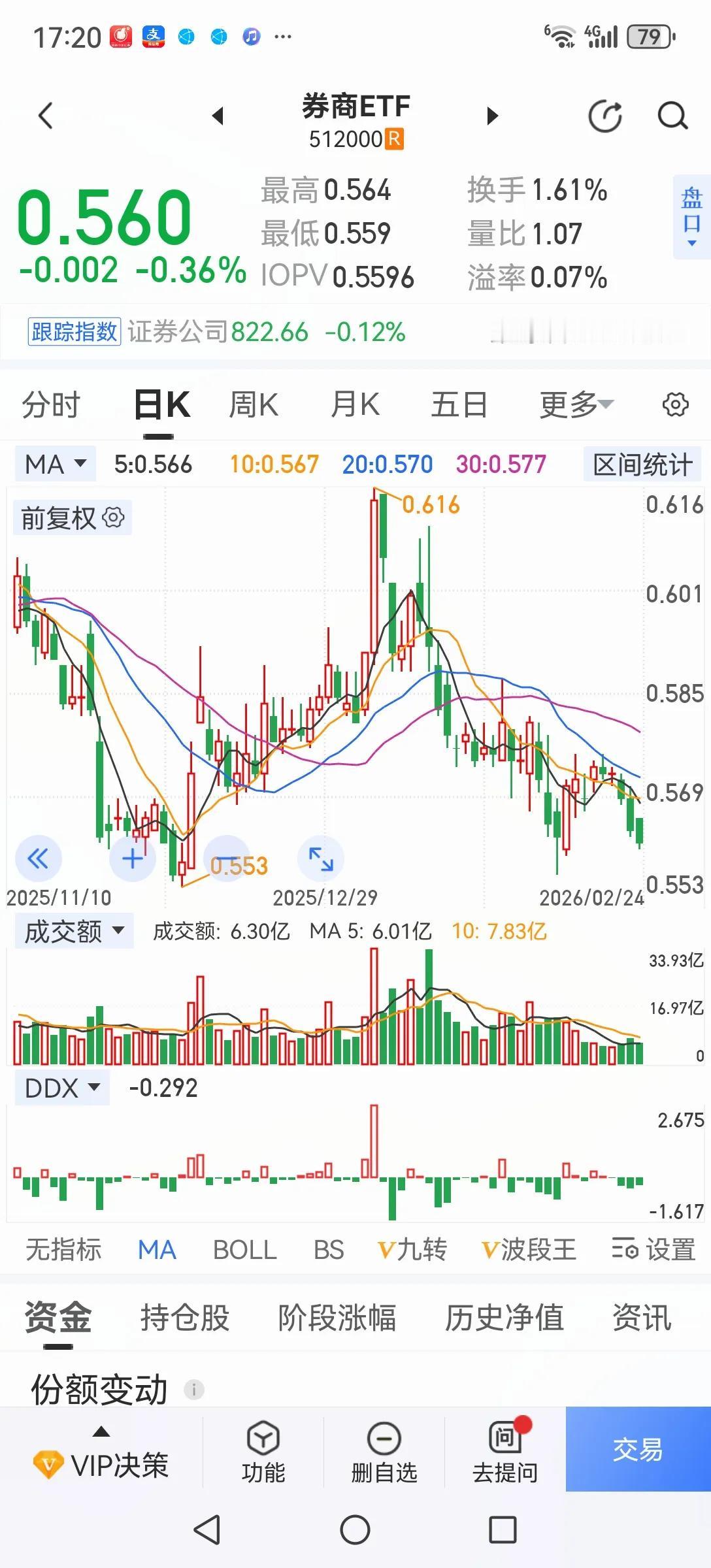The height and width of the screenshot is (1568, 711).
Task: Click the refresh icon to reload quotes
Action: point(604,116)
